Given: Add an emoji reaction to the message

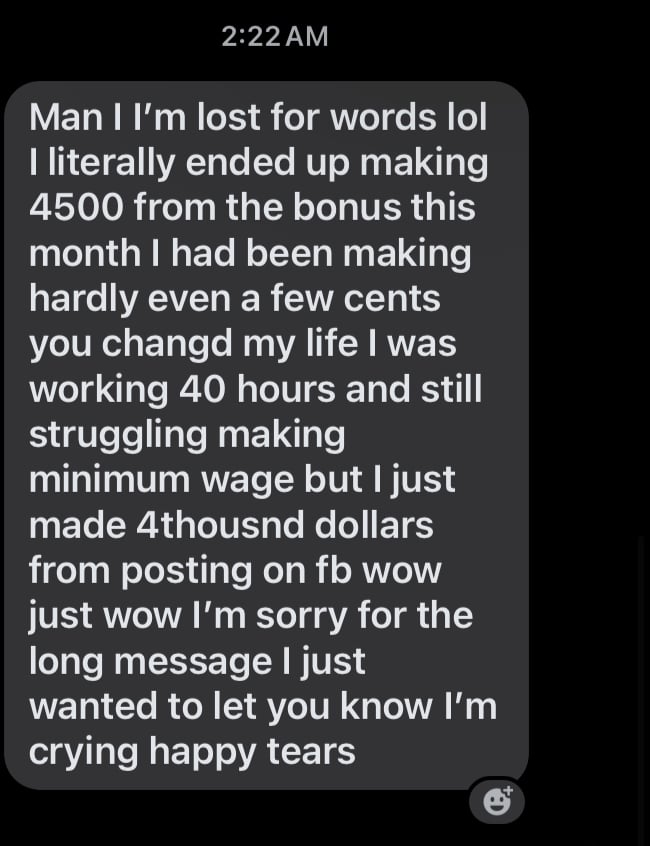Looking at the screenshot, I should (497, 800).
